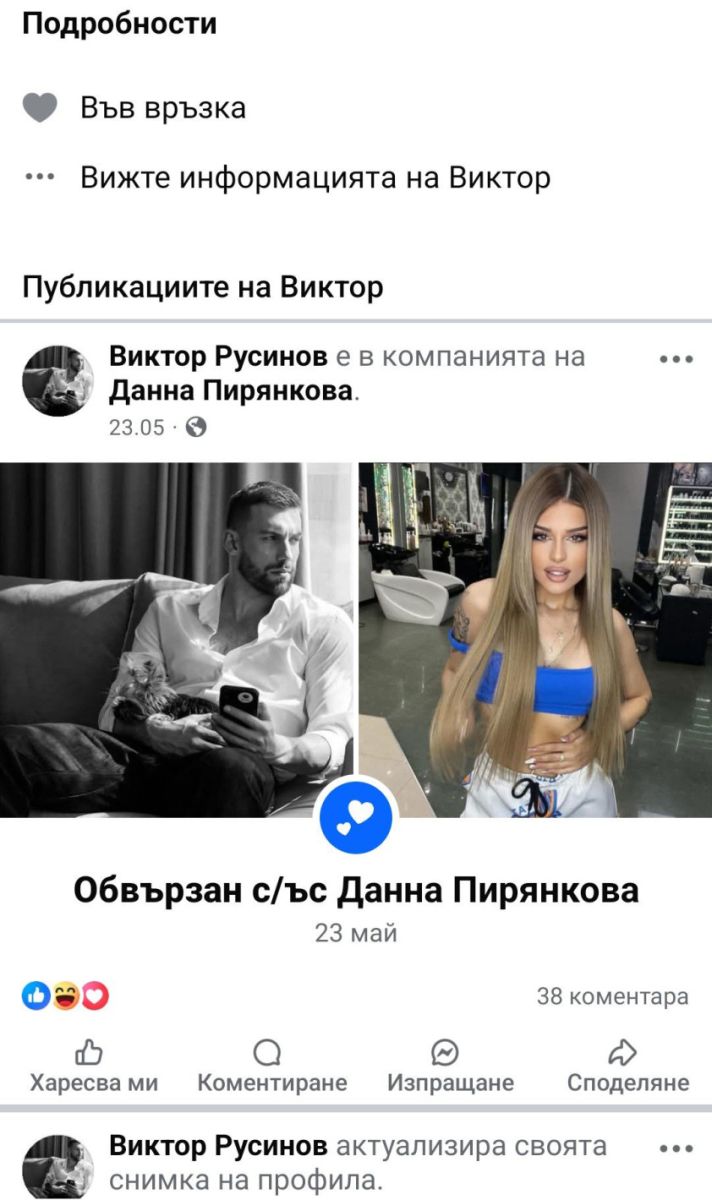View the black-and-white photo of Виктор
The width and height of the screenshot is (712, 1200).
(x=176, y=640)
